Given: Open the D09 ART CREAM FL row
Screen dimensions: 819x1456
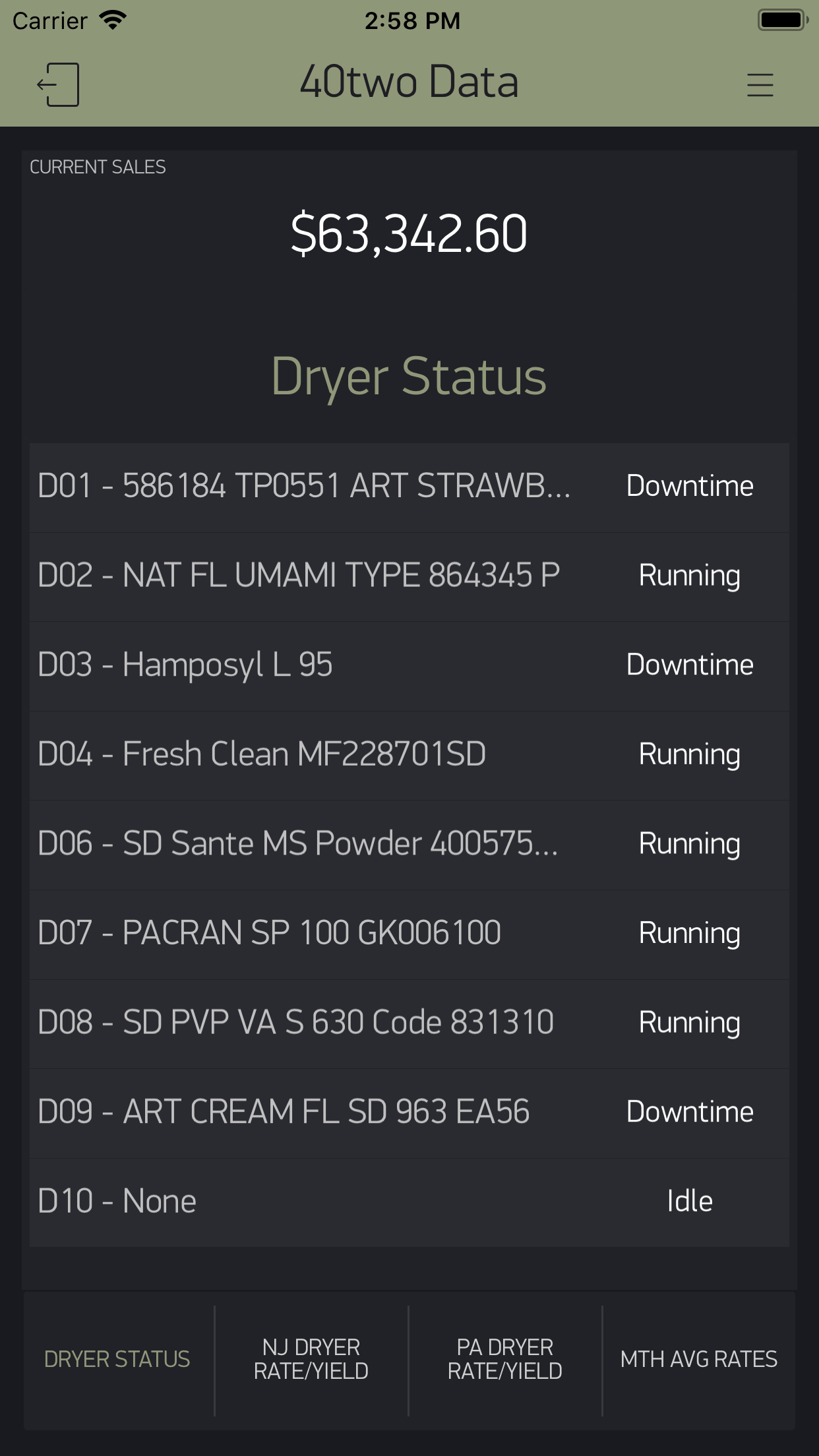Looking at the screenshot, I should (409, 1111).
